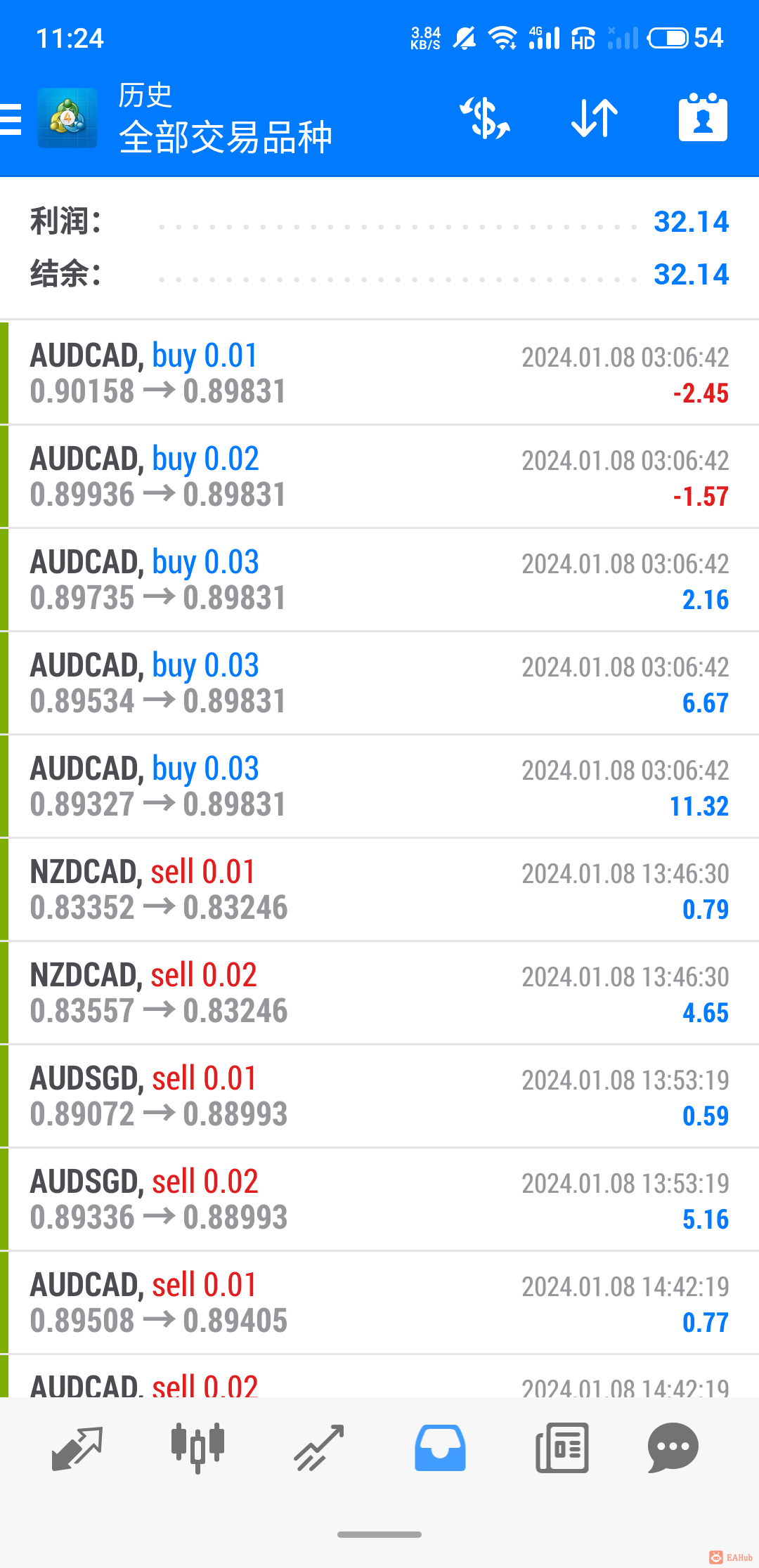This screenshot has height=1568, width=759.
Task: Switch to the Quotes tab
Action: coord(77,1449)
